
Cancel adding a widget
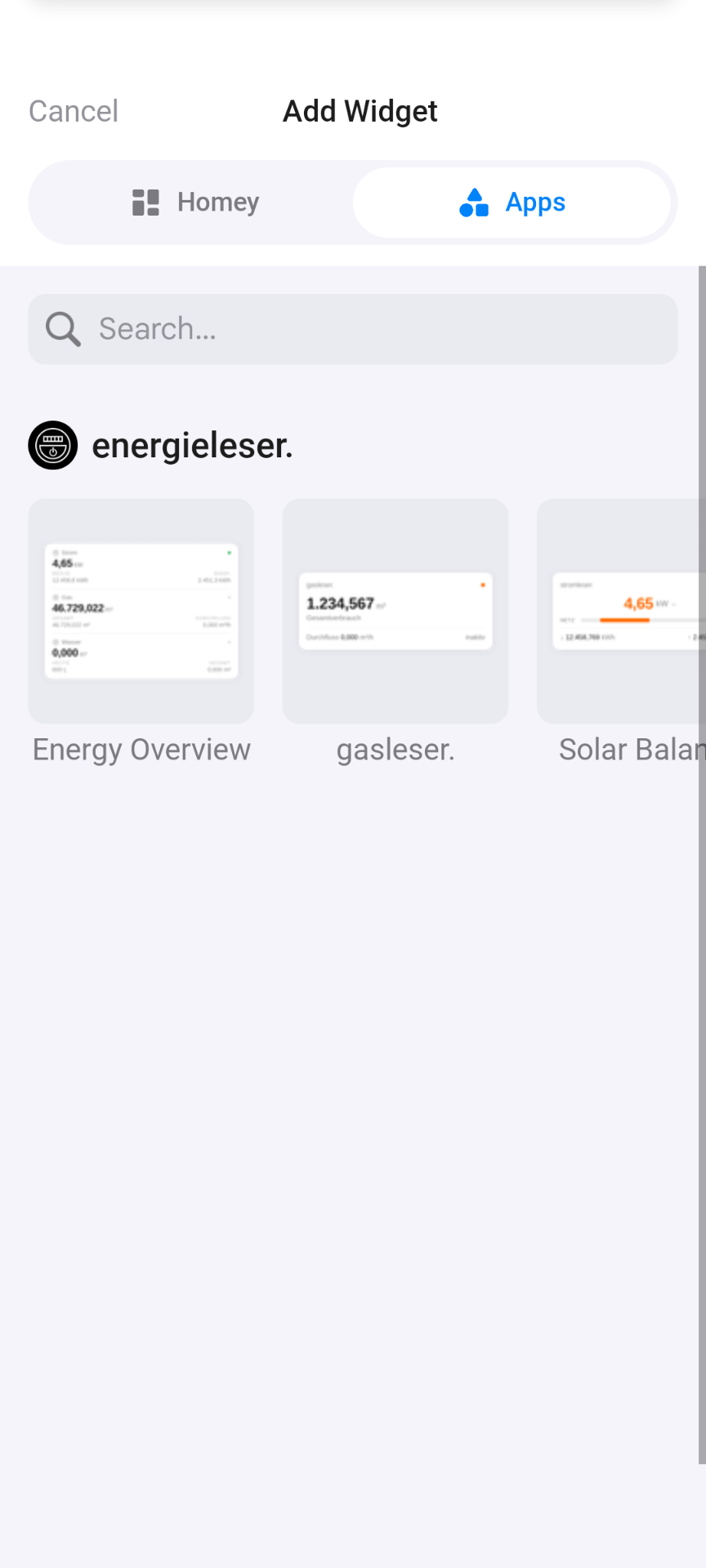click(x=74, y=111)
